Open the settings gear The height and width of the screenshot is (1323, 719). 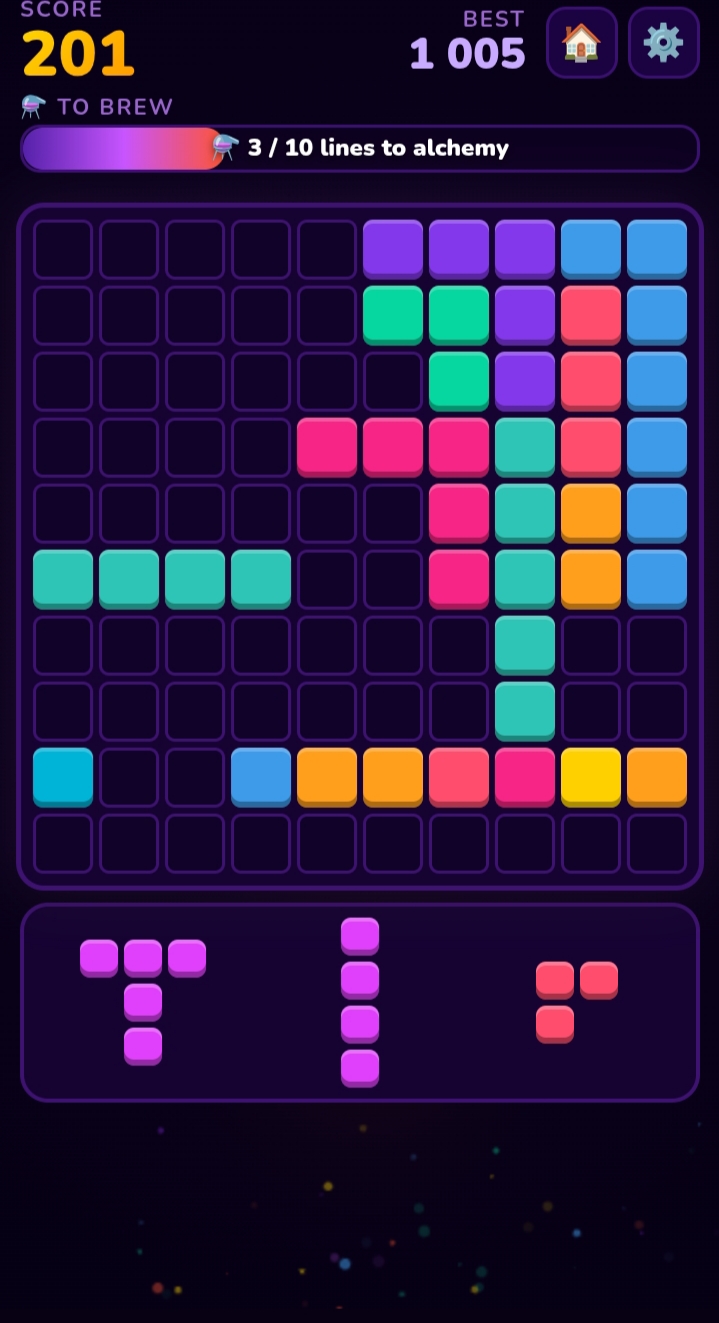[663, 43]
